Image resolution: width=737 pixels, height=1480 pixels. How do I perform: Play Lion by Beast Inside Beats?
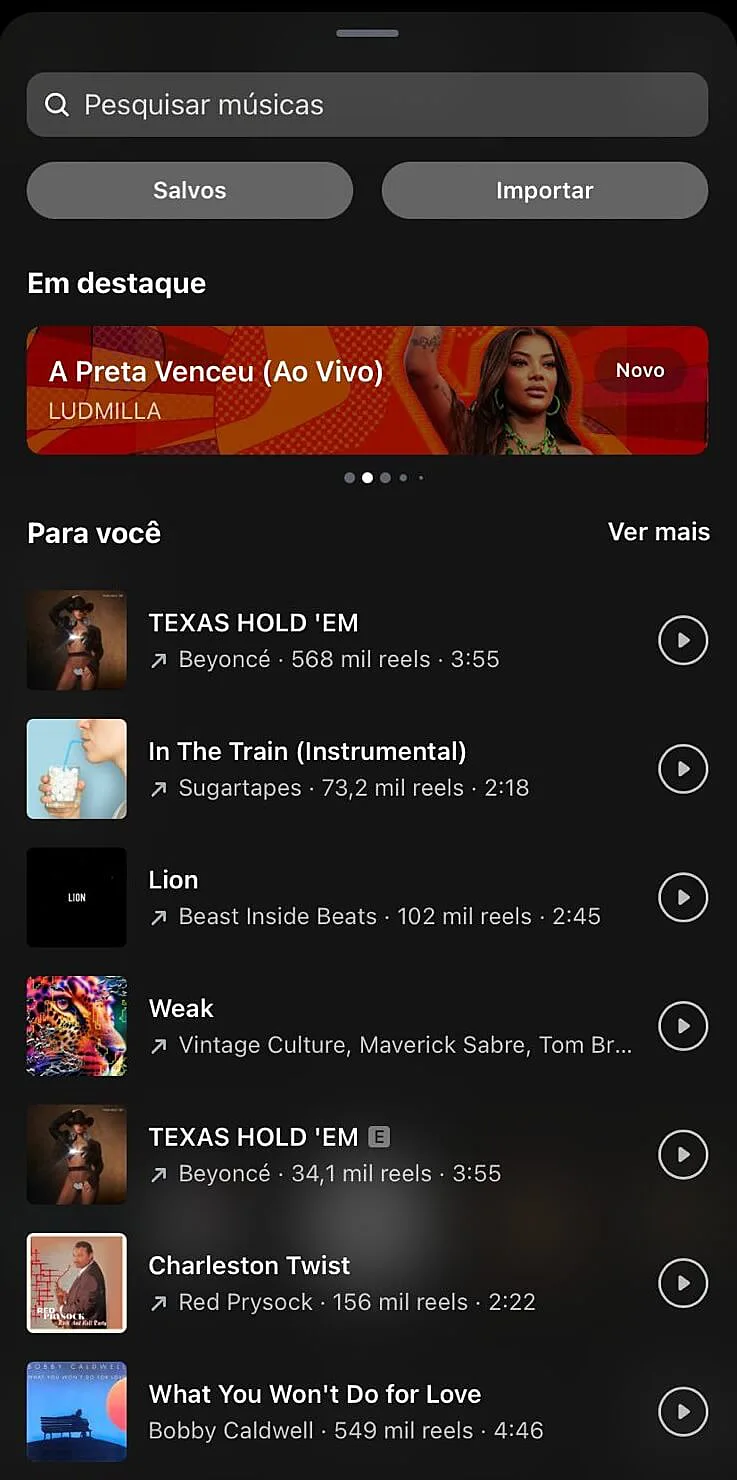tap(683, 897)
